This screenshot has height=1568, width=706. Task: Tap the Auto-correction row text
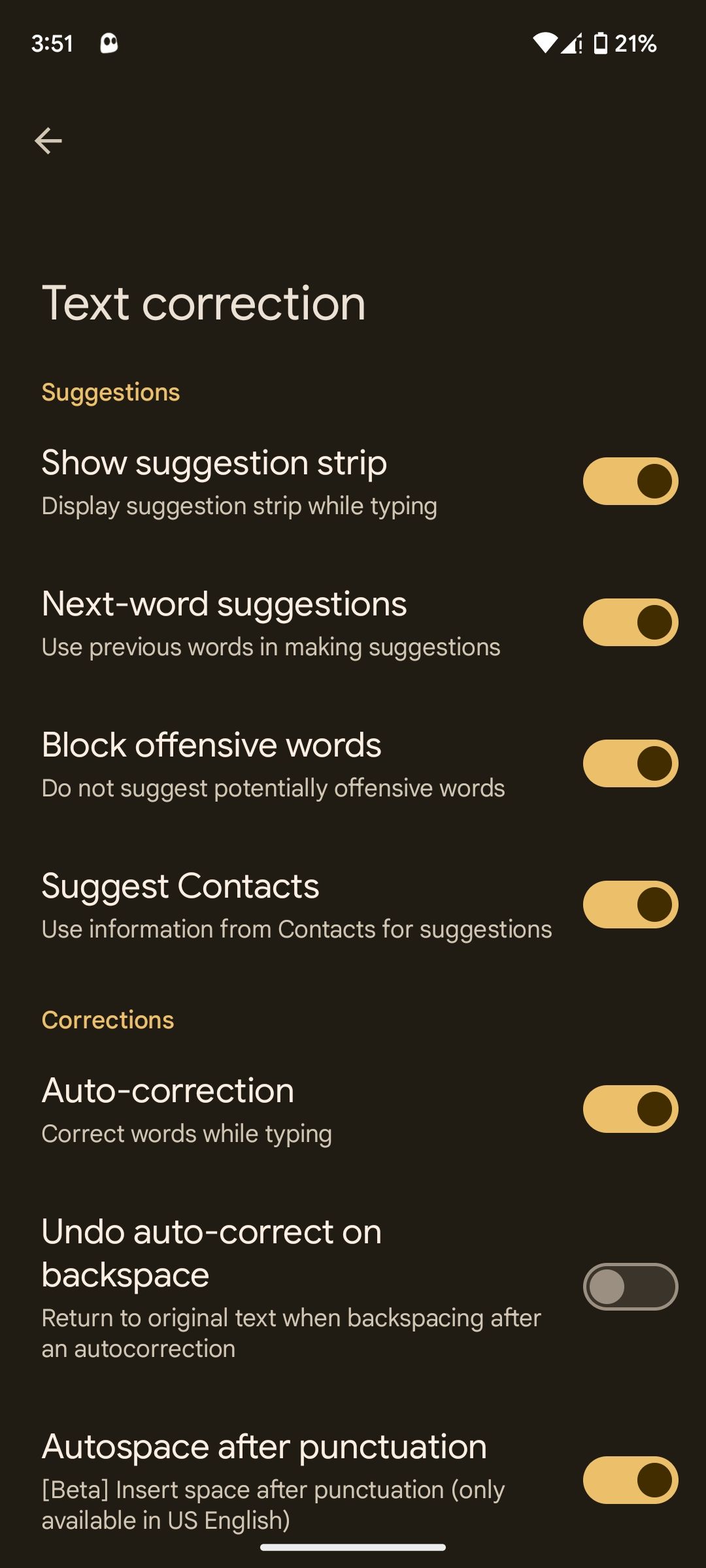tap(167, 1090)
